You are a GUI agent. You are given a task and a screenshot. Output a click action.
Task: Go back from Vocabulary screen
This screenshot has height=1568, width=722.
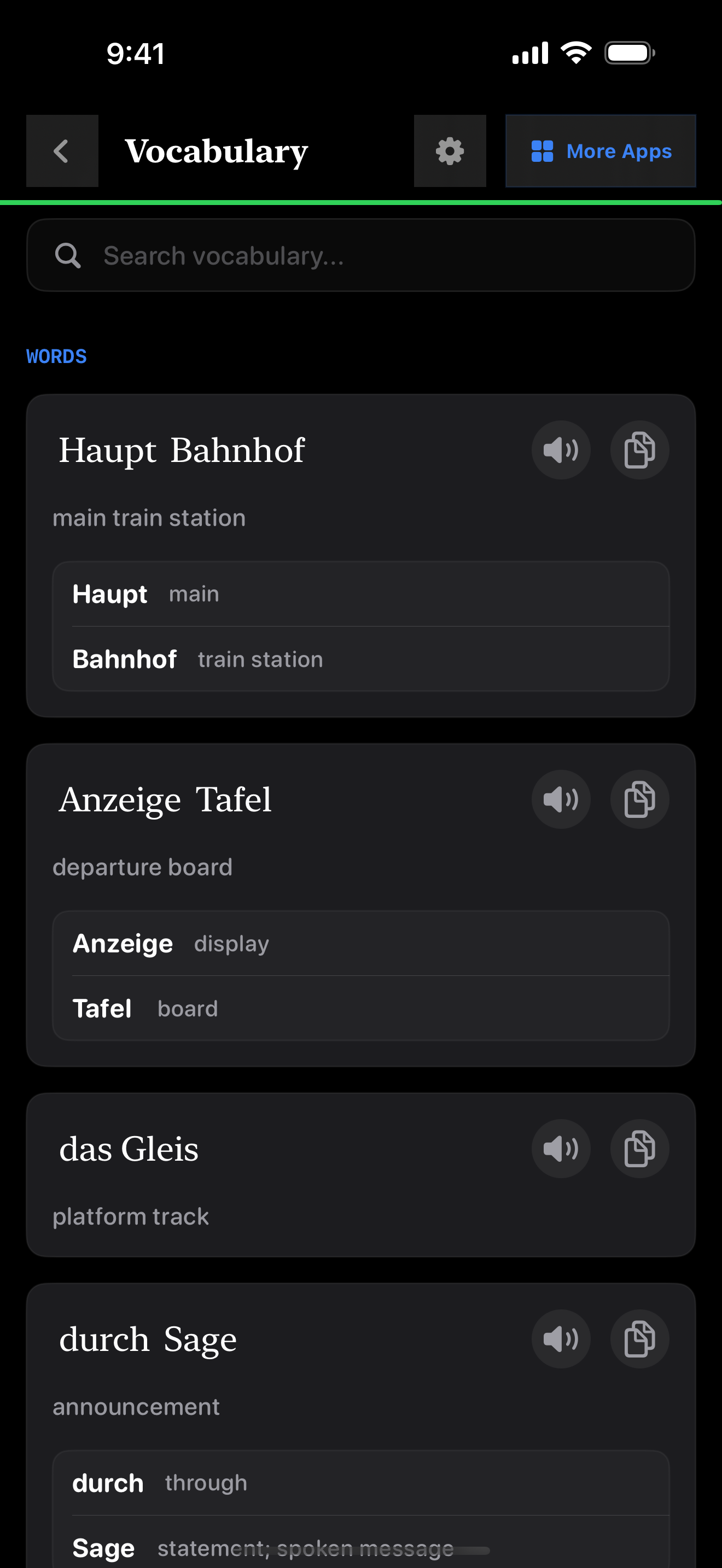[61, 151]
